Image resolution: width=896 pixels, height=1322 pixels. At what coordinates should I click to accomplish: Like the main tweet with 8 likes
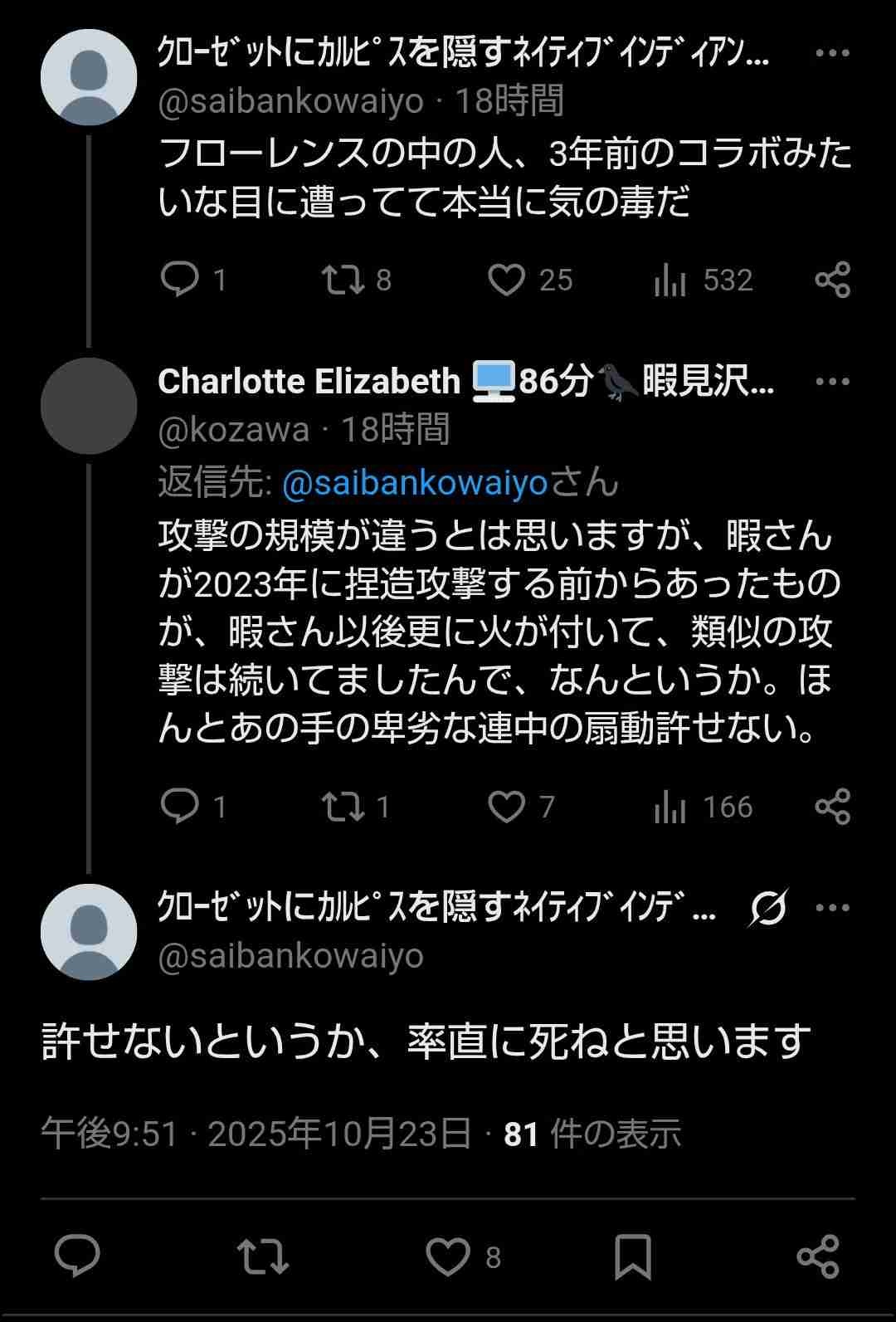pyautogui.click(x=448, y=1256)
